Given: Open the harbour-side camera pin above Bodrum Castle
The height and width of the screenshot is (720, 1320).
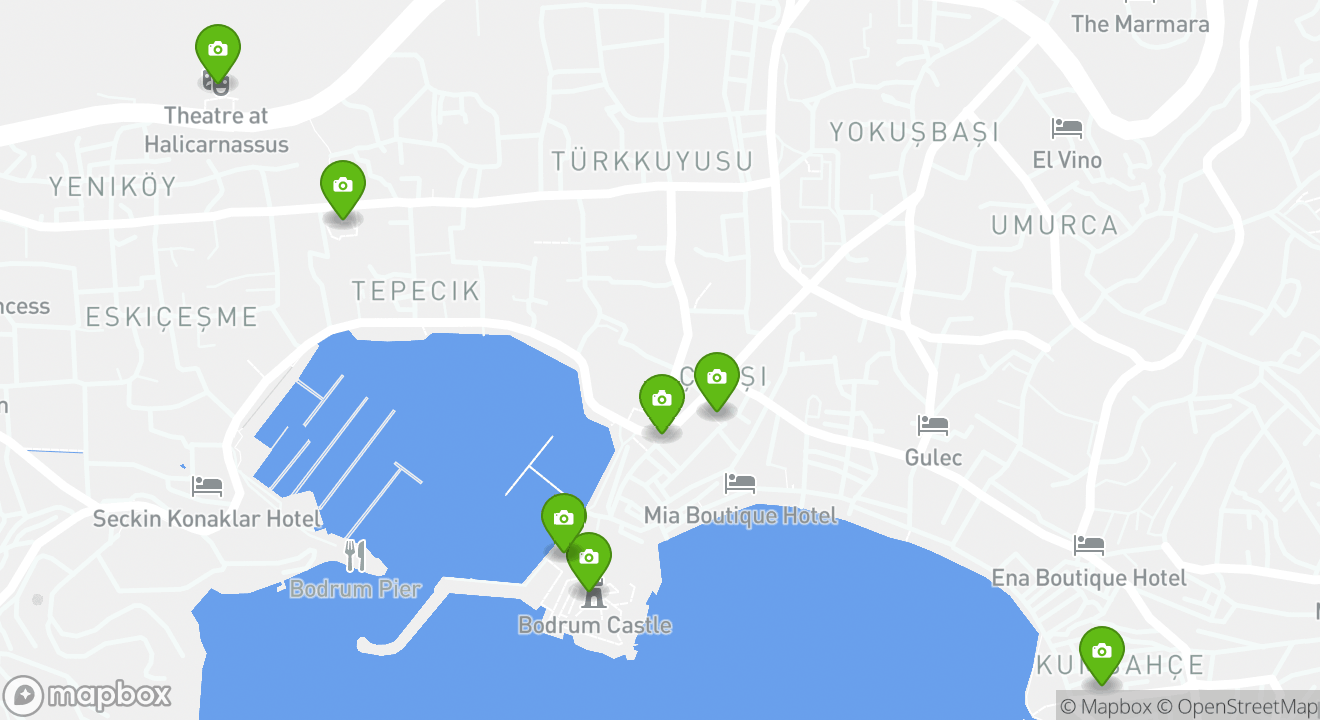Looking at the screenshot, I should tap(563, 518).
